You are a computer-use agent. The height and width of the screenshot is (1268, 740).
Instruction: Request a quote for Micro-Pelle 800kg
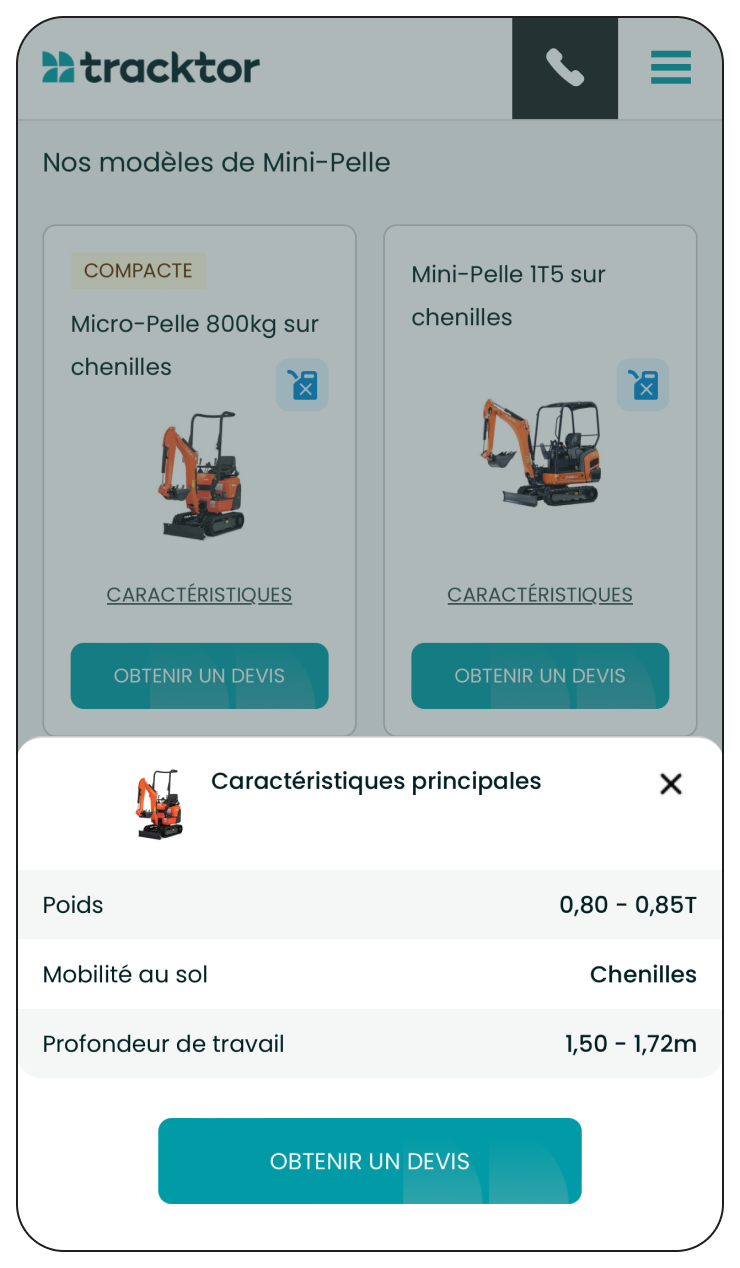click(x=199, y=676)
